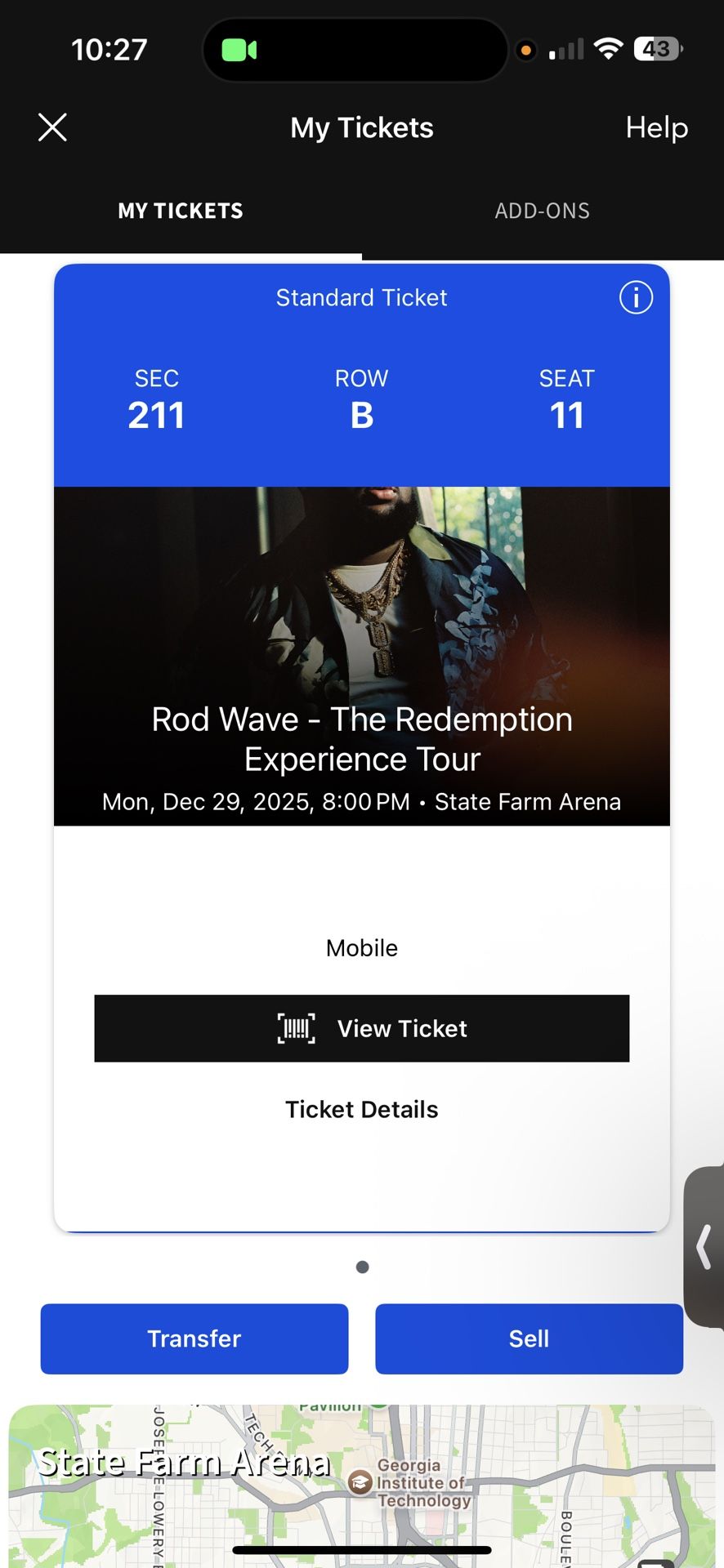Tap the Transfer button
This screenshot has height=1568, width=724.
click(x=194, y=1339)
